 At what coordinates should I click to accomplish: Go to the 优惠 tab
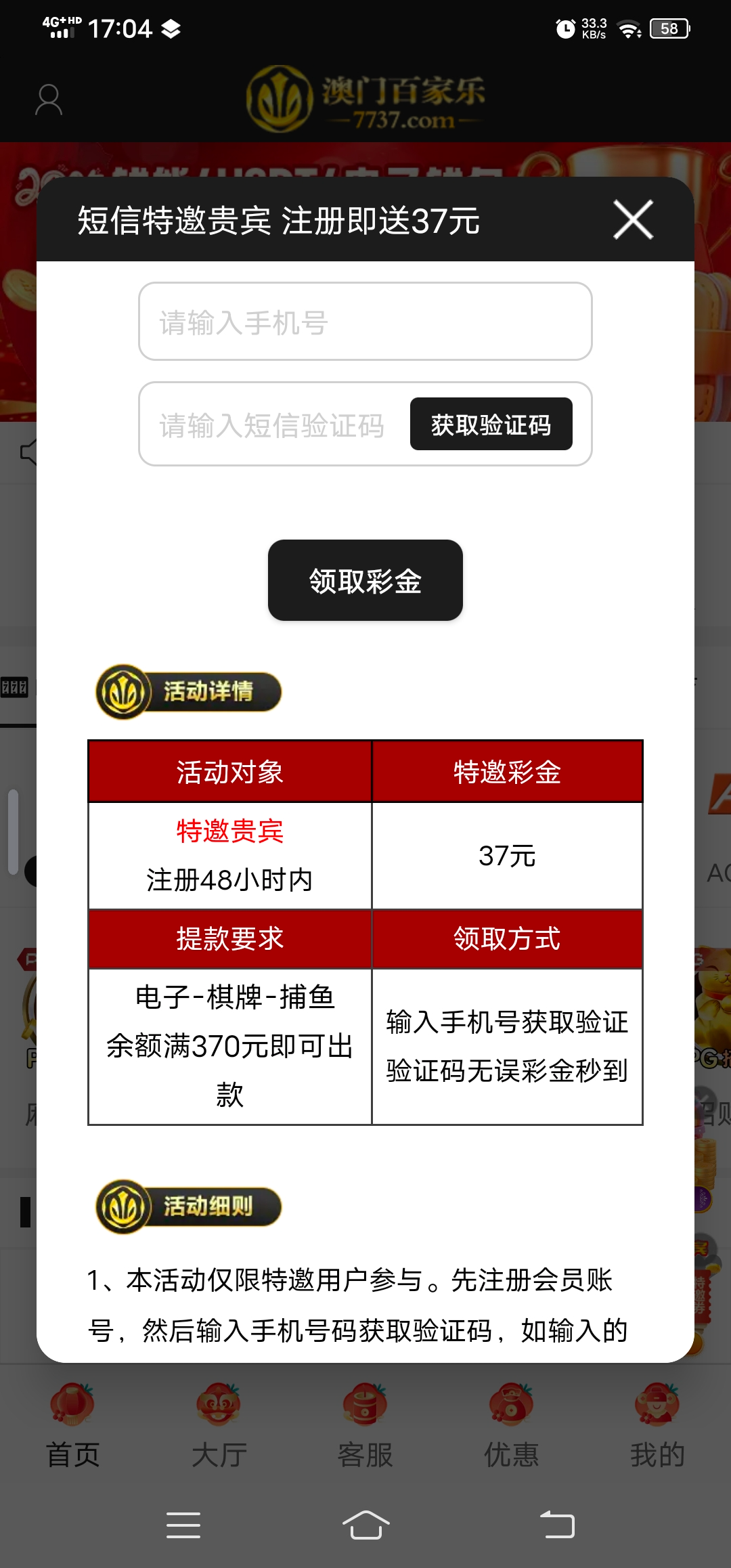[512, 1425]
